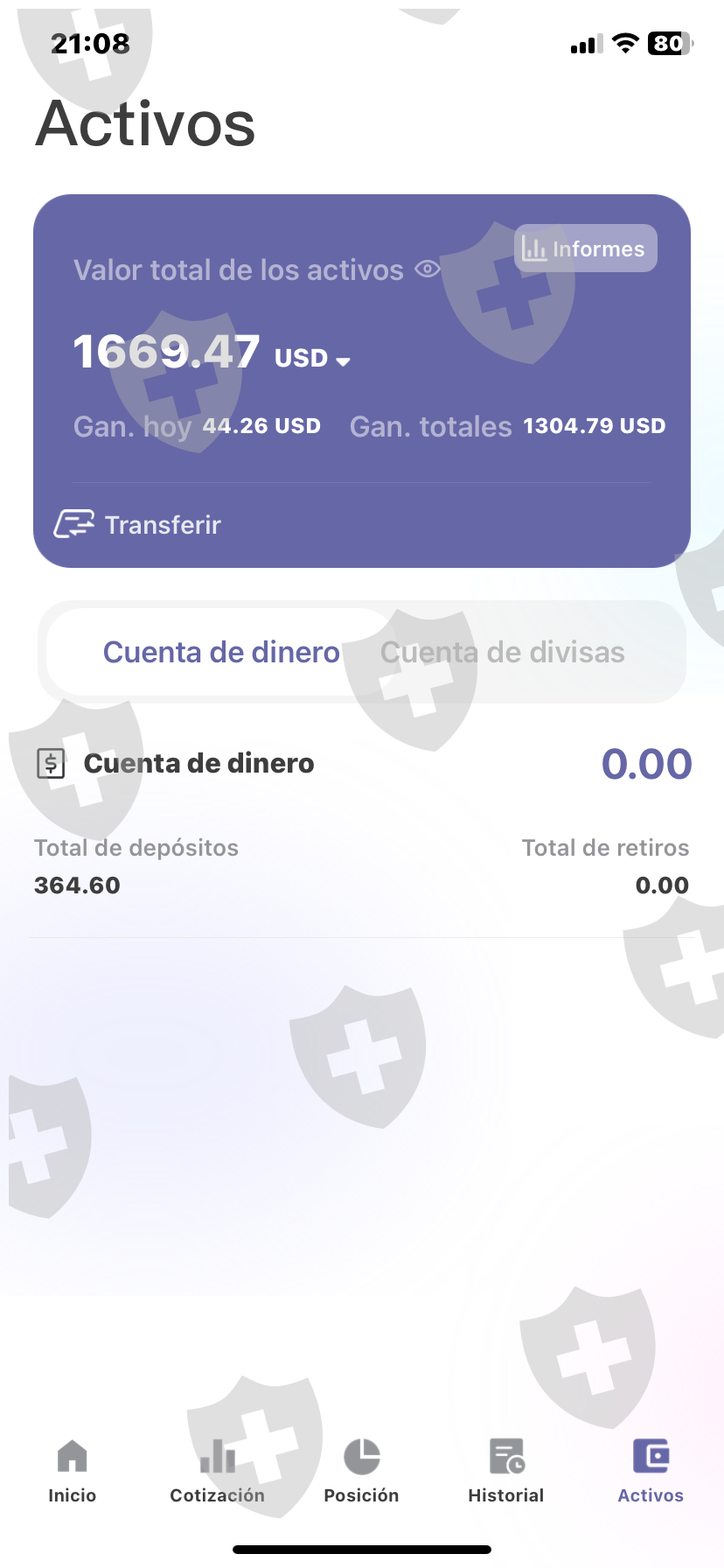Switch to the Cuenta de divisas tab
Image resolution: width=724 pixels, height=1568 pixels.
click(x=503, y=652)
